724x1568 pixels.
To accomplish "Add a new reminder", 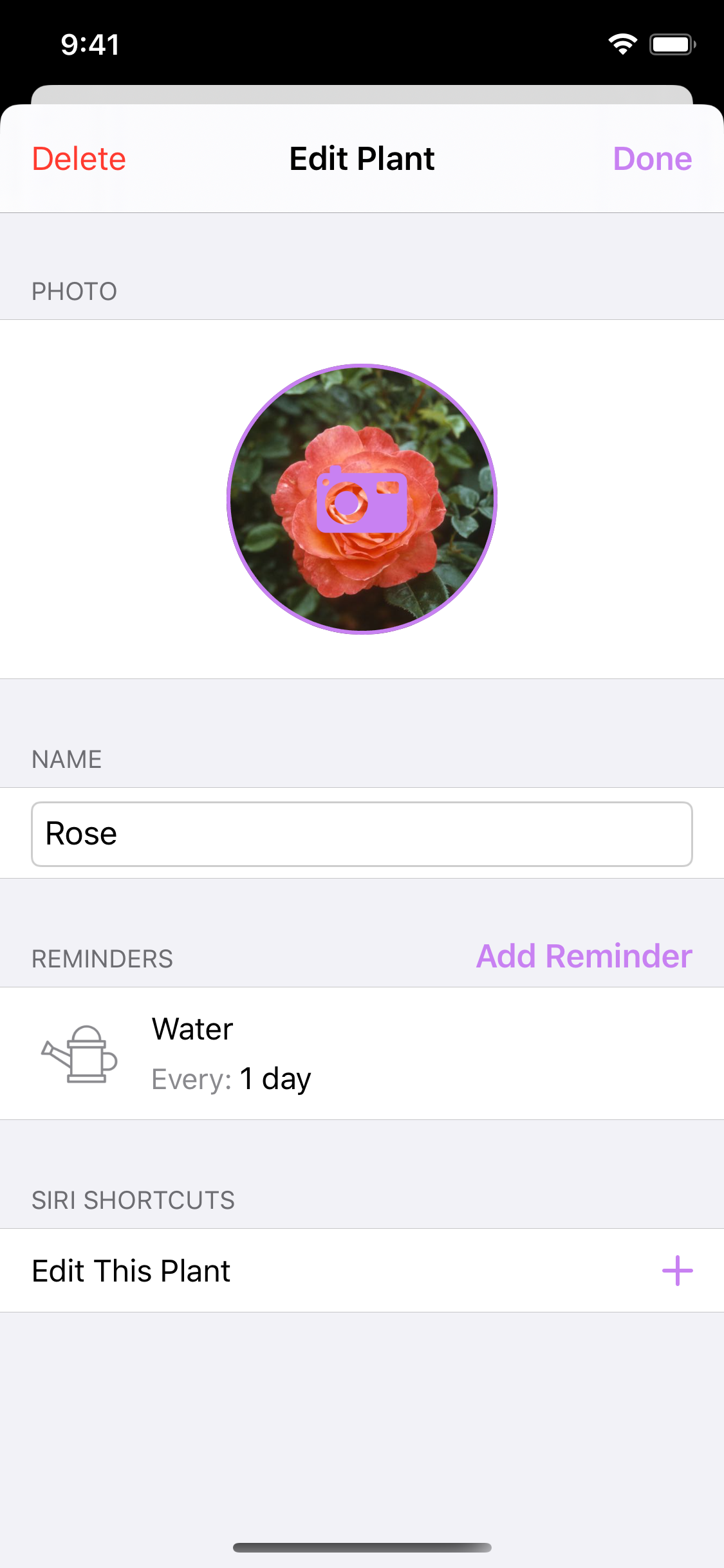I will click(x=584, y=956).
